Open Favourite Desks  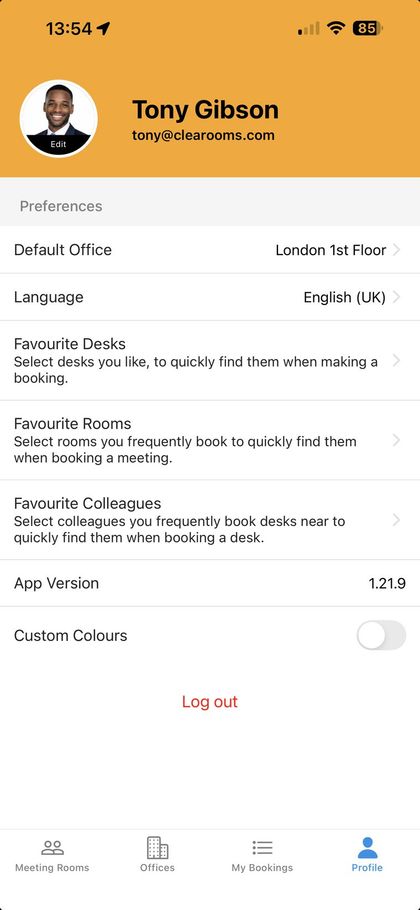[210, 360]
